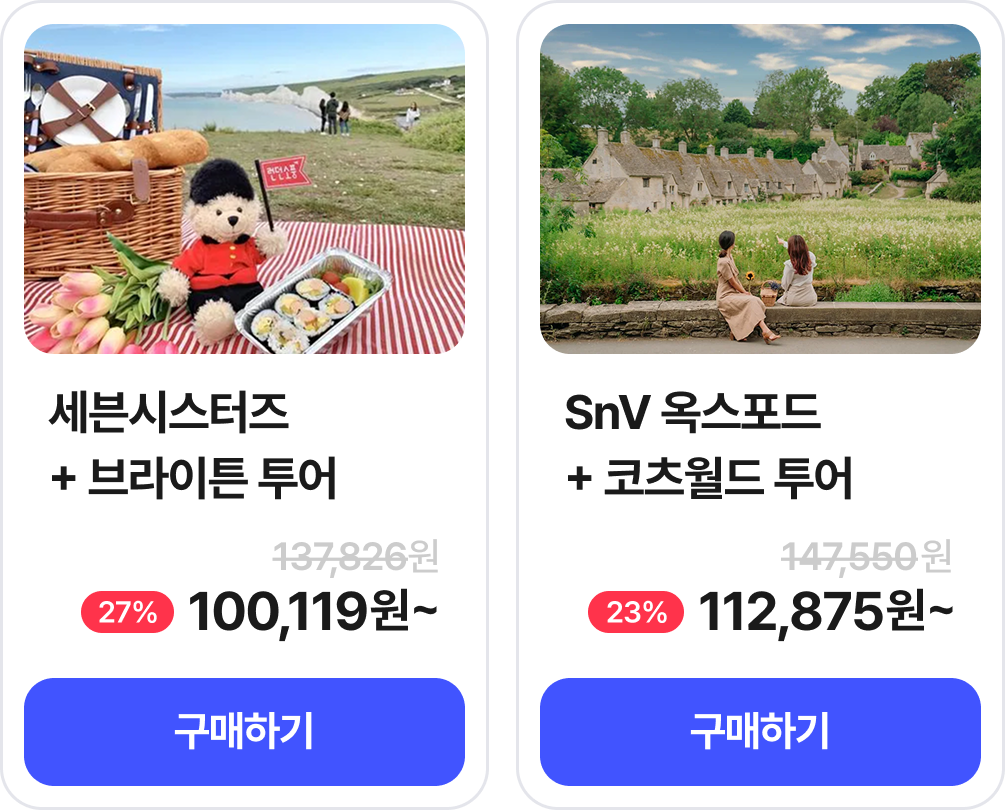
Task: Buy the 세븐시스터즈 + 브라이튼 투어
Action: 244,732
